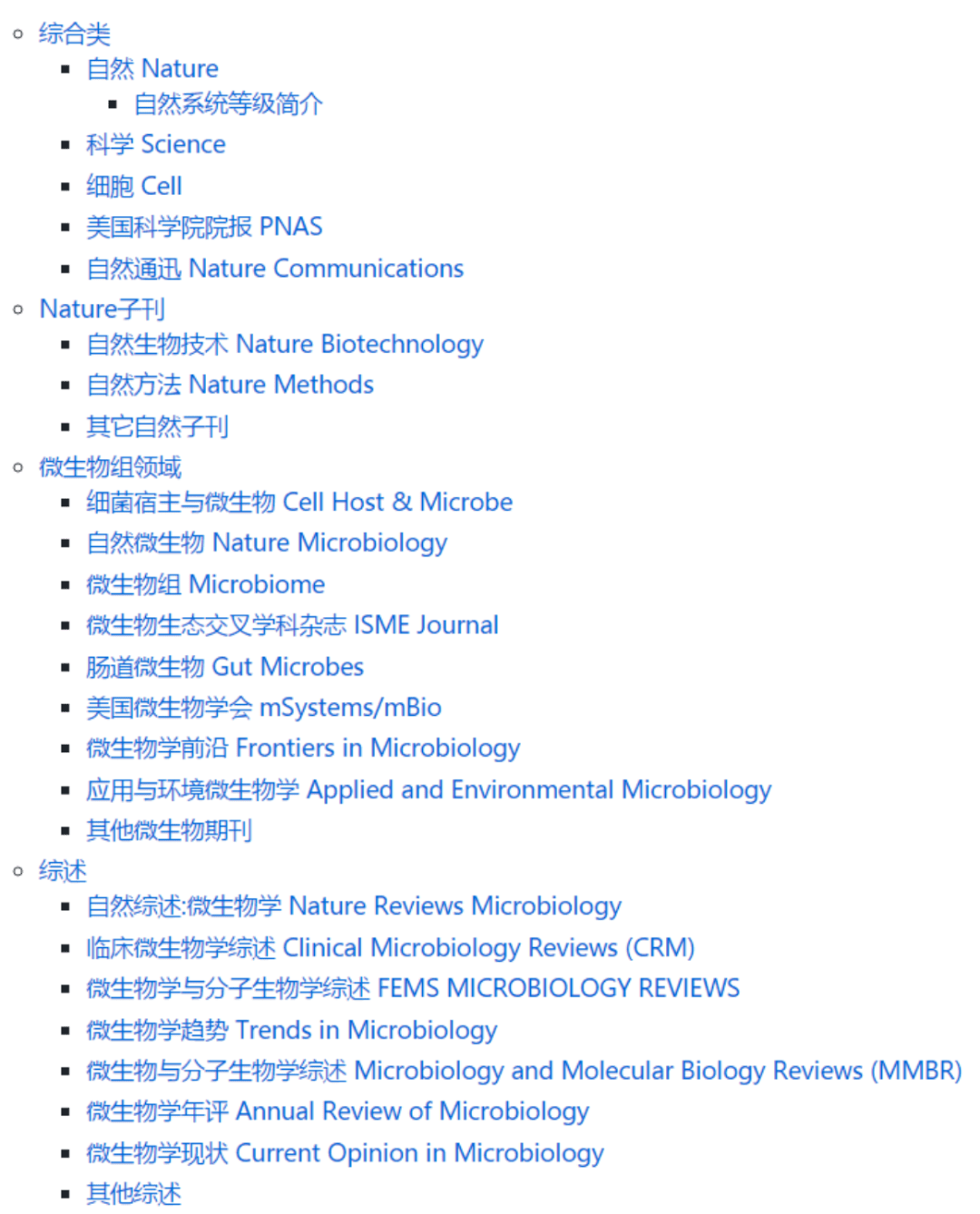
Task: Open the Nature Communications link
Action: (x=275, y=269)
